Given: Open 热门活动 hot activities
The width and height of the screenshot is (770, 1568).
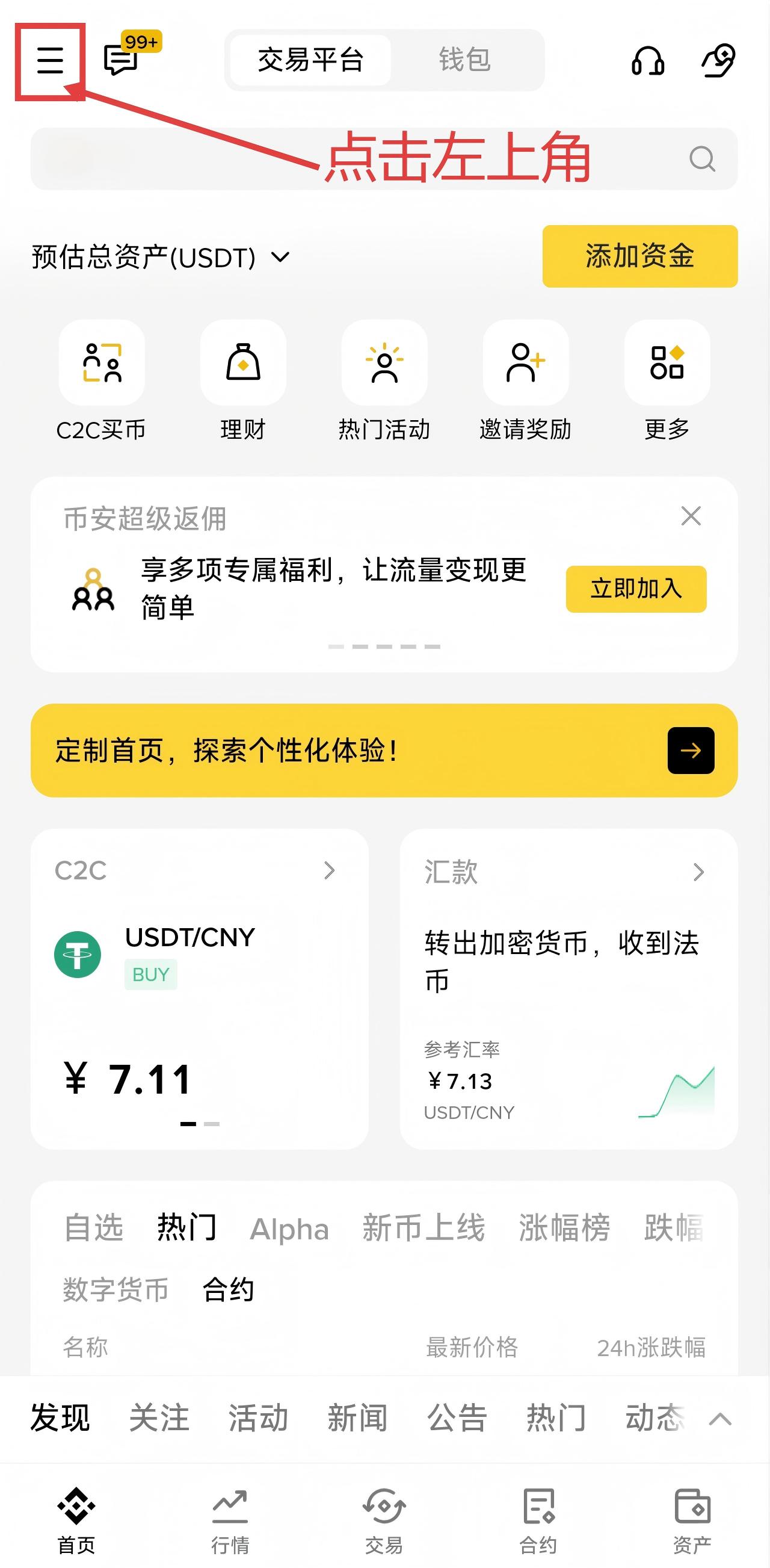Looking at the screenshot, I should click(384, 364).
